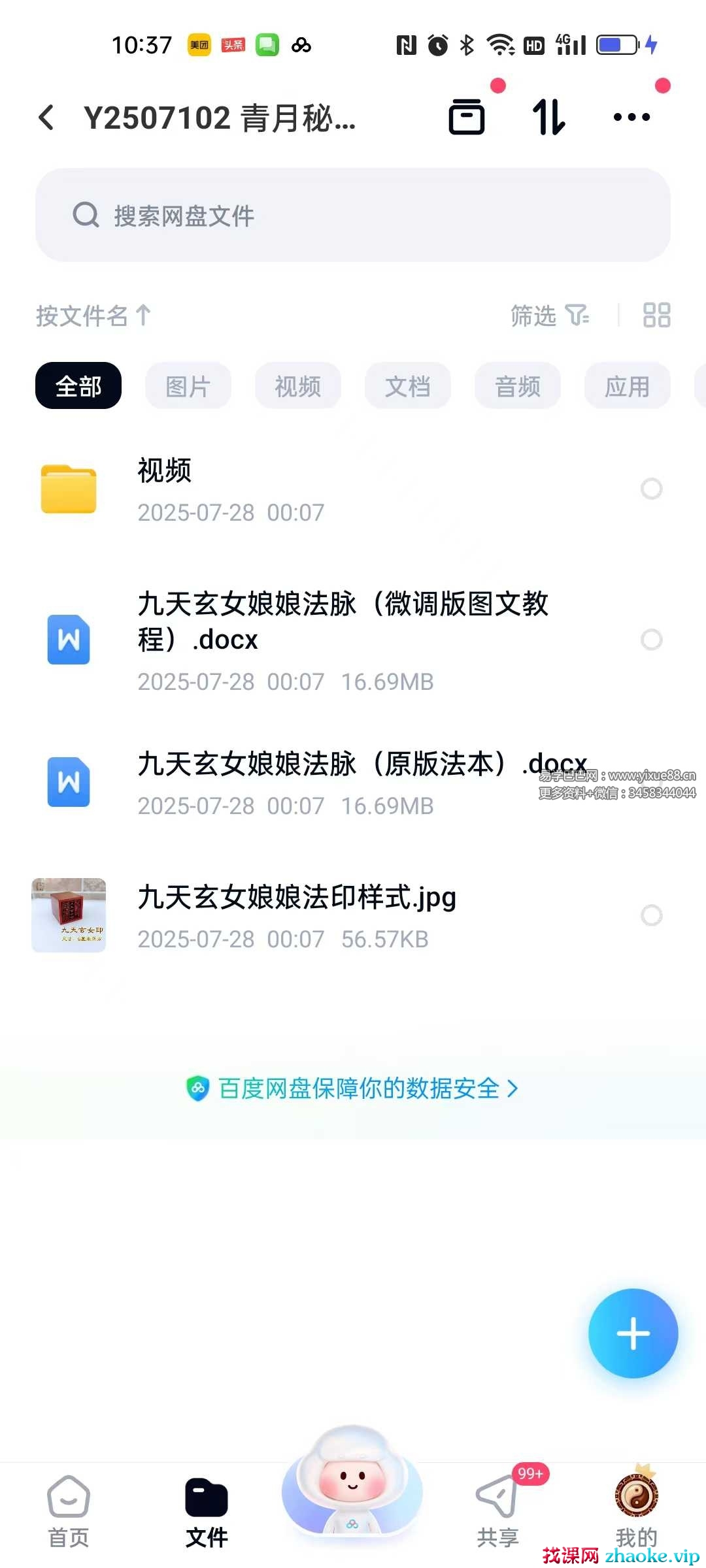Change sort order via 按文件名
This screenshot has width=706, height=1568.
coord(93,316)
